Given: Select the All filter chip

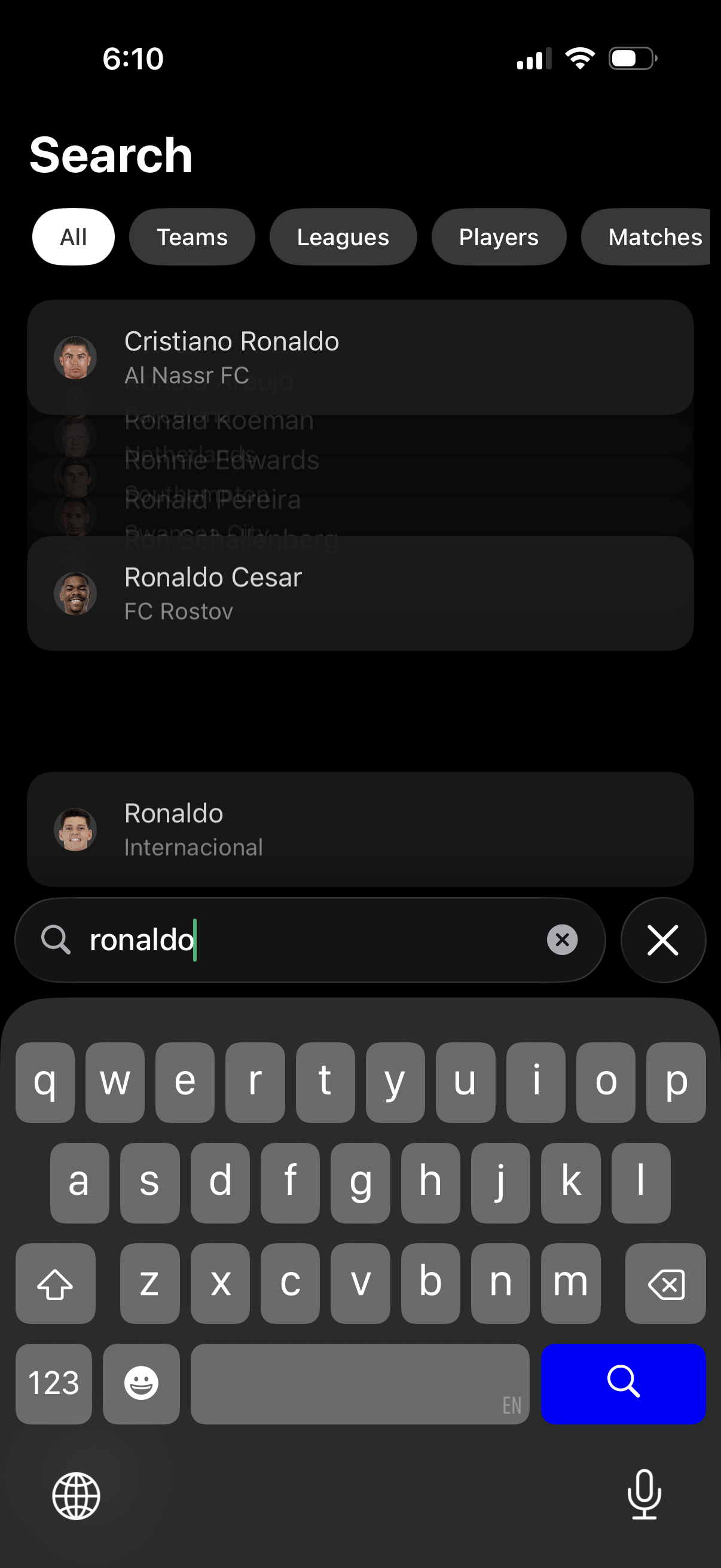Looking at the screenshot, I should [x=73, y=237].
